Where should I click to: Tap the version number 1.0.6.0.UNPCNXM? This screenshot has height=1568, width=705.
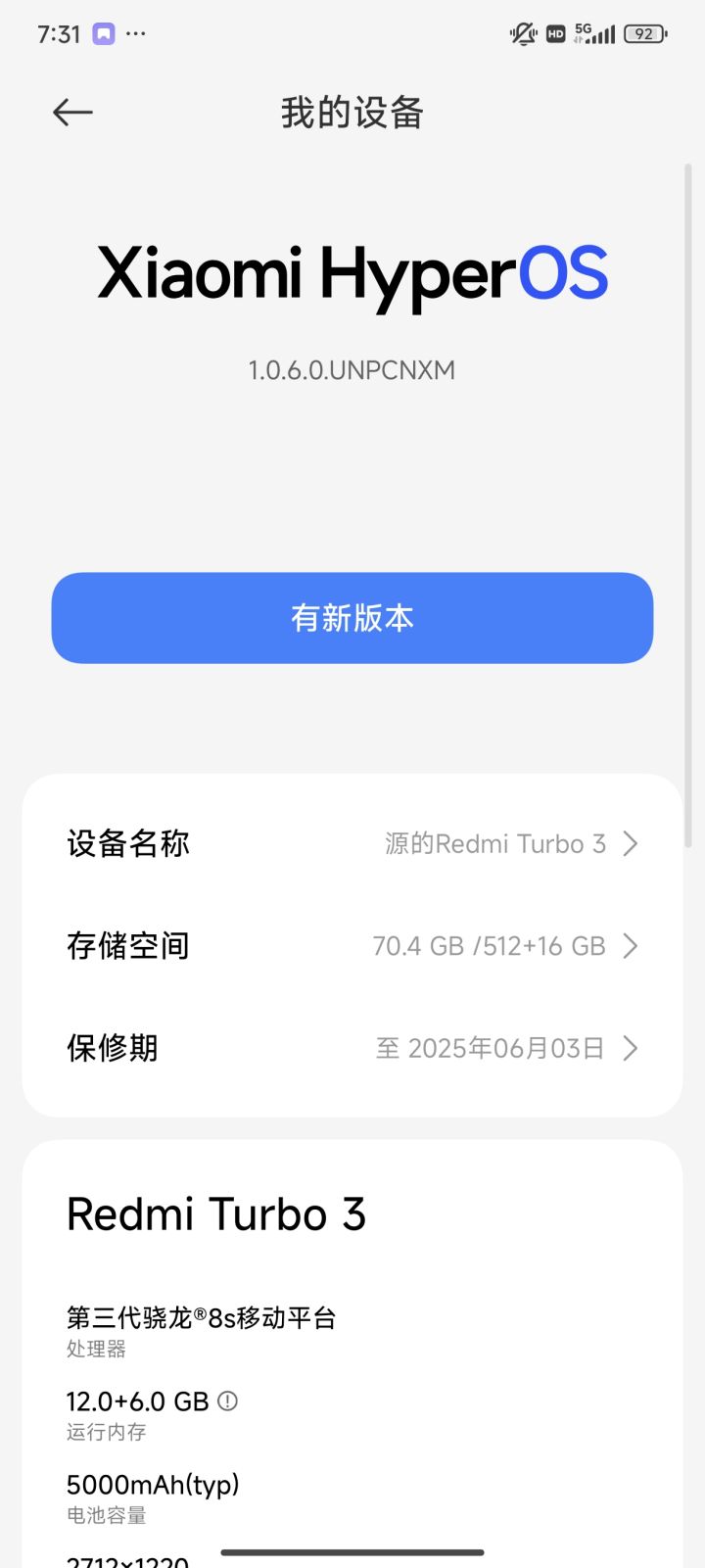point(352,370)
